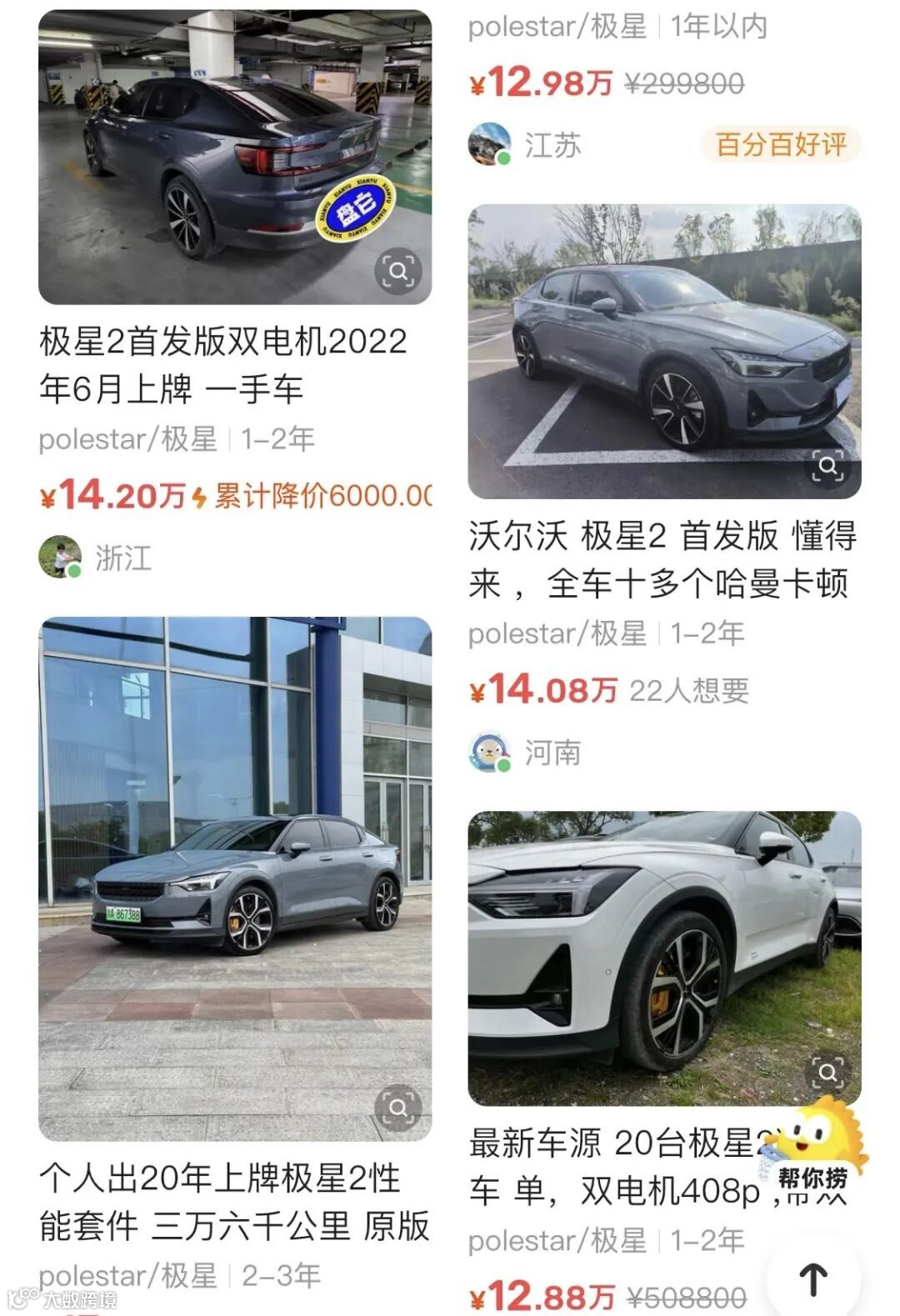900x1316 pixels.
Task: Open the listing priced 12.98万 from 江苏
Action: (606, 83)
